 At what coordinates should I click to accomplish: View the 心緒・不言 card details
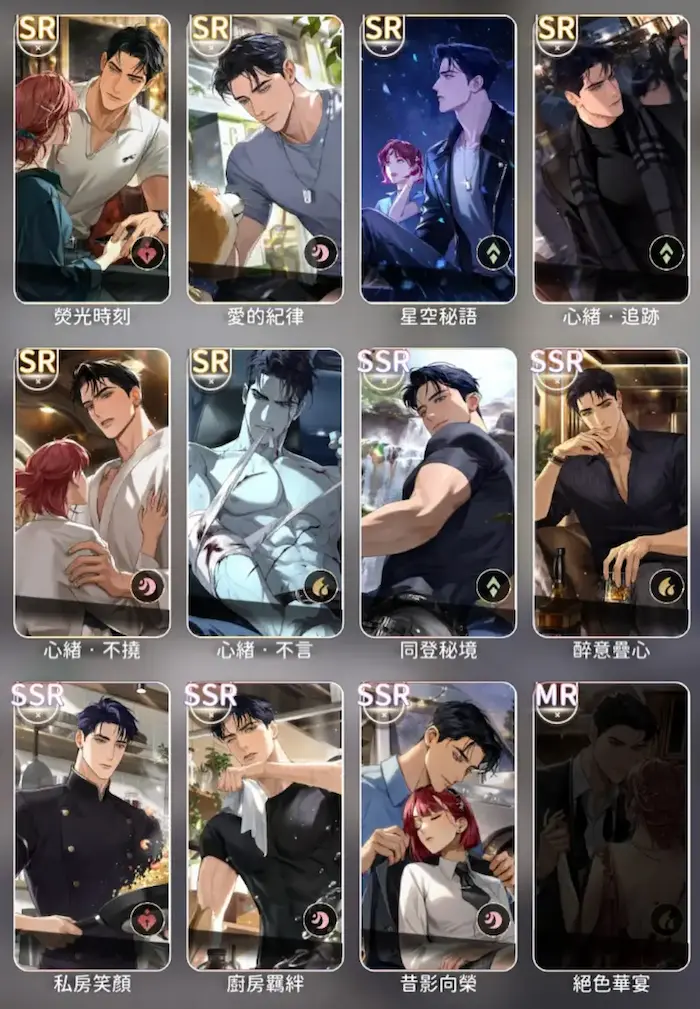coord(265,492)
